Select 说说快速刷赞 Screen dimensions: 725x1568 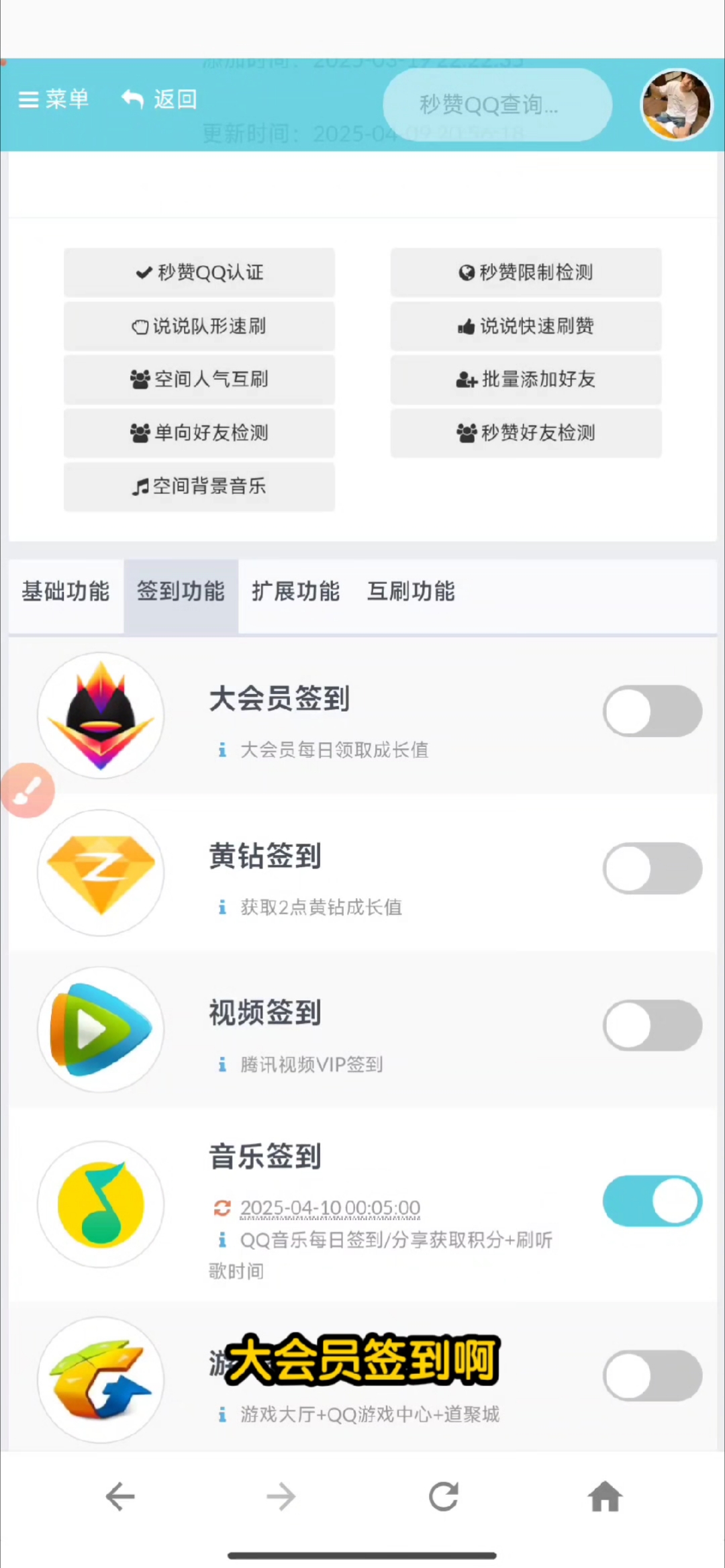point(526,326)
